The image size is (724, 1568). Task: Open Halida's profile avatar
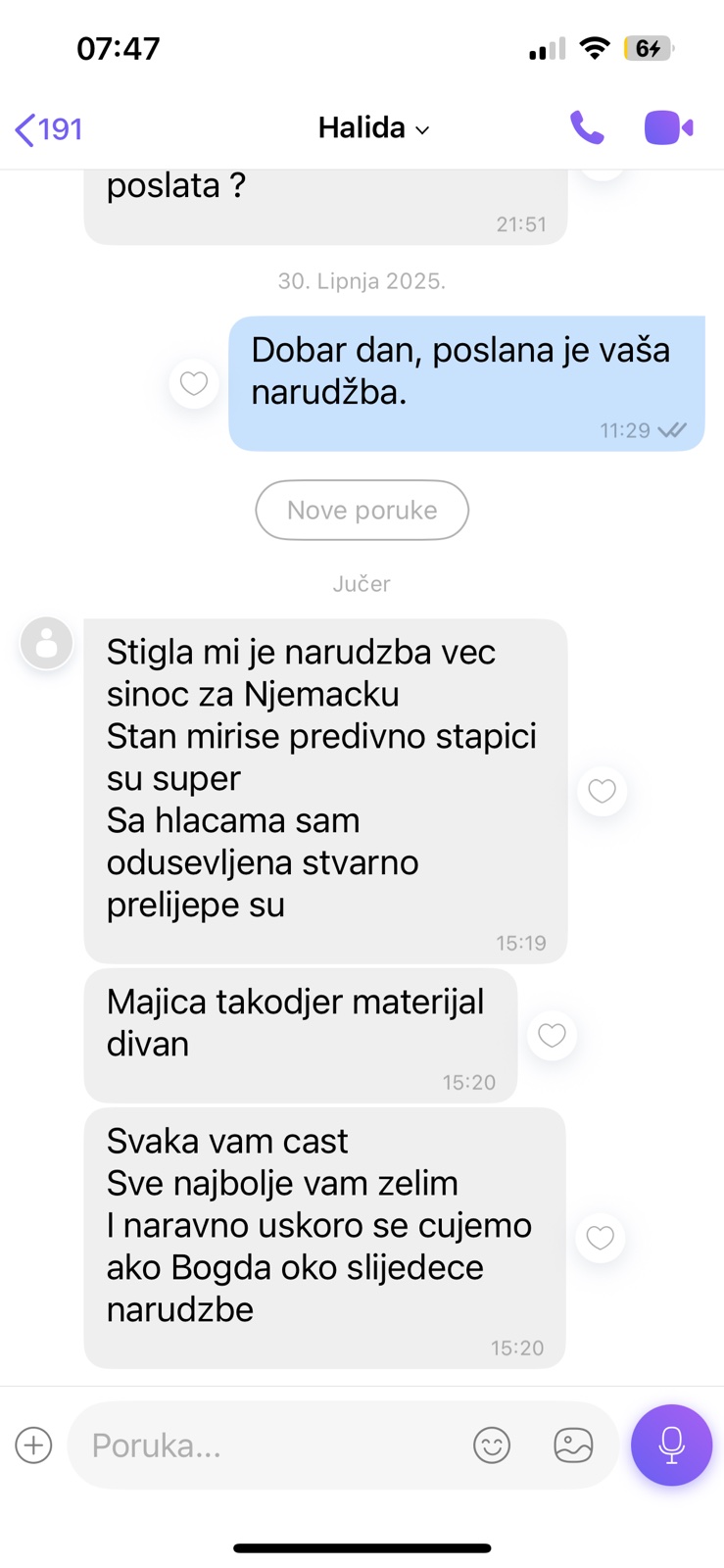coord(47,644)
